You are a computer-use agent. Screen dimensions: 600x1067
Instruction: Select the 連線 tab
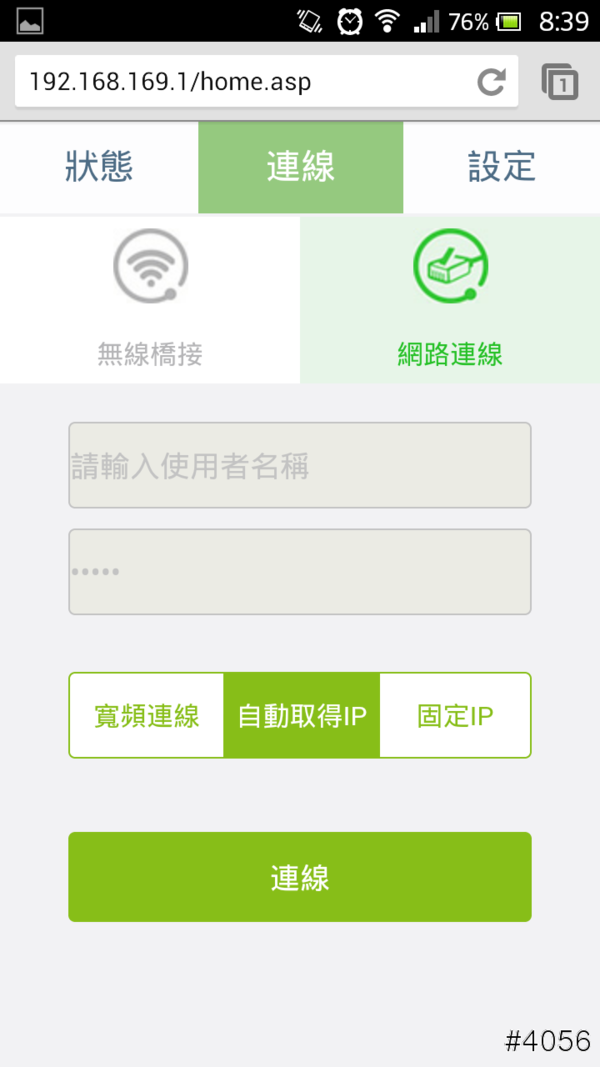[300, 167]
